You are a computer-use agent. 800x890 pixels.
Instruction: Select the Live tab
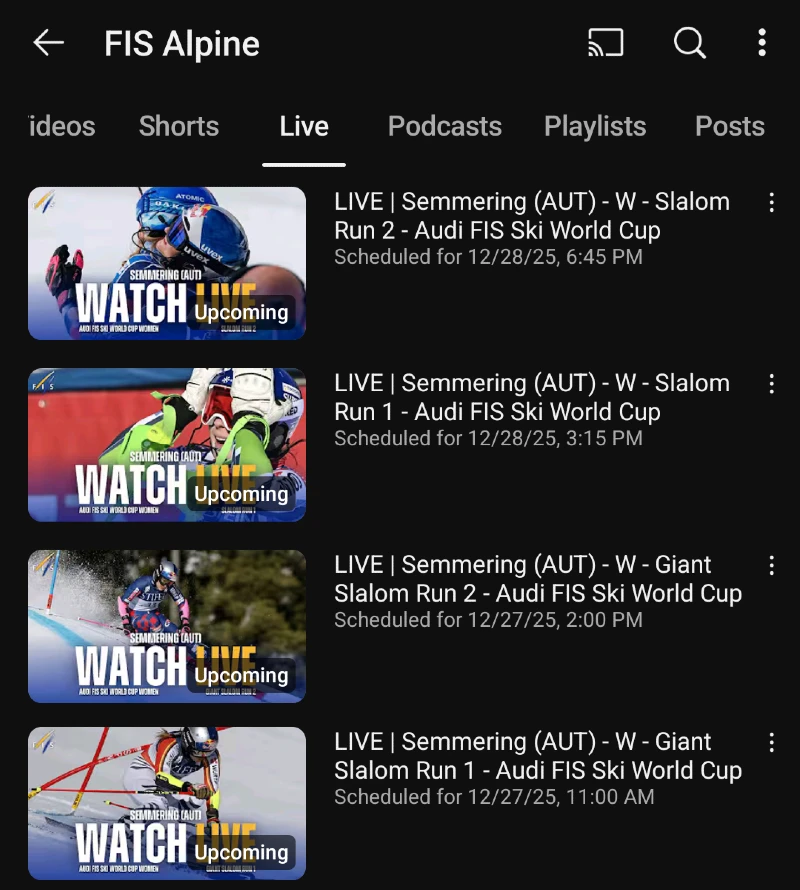[303, 126]
